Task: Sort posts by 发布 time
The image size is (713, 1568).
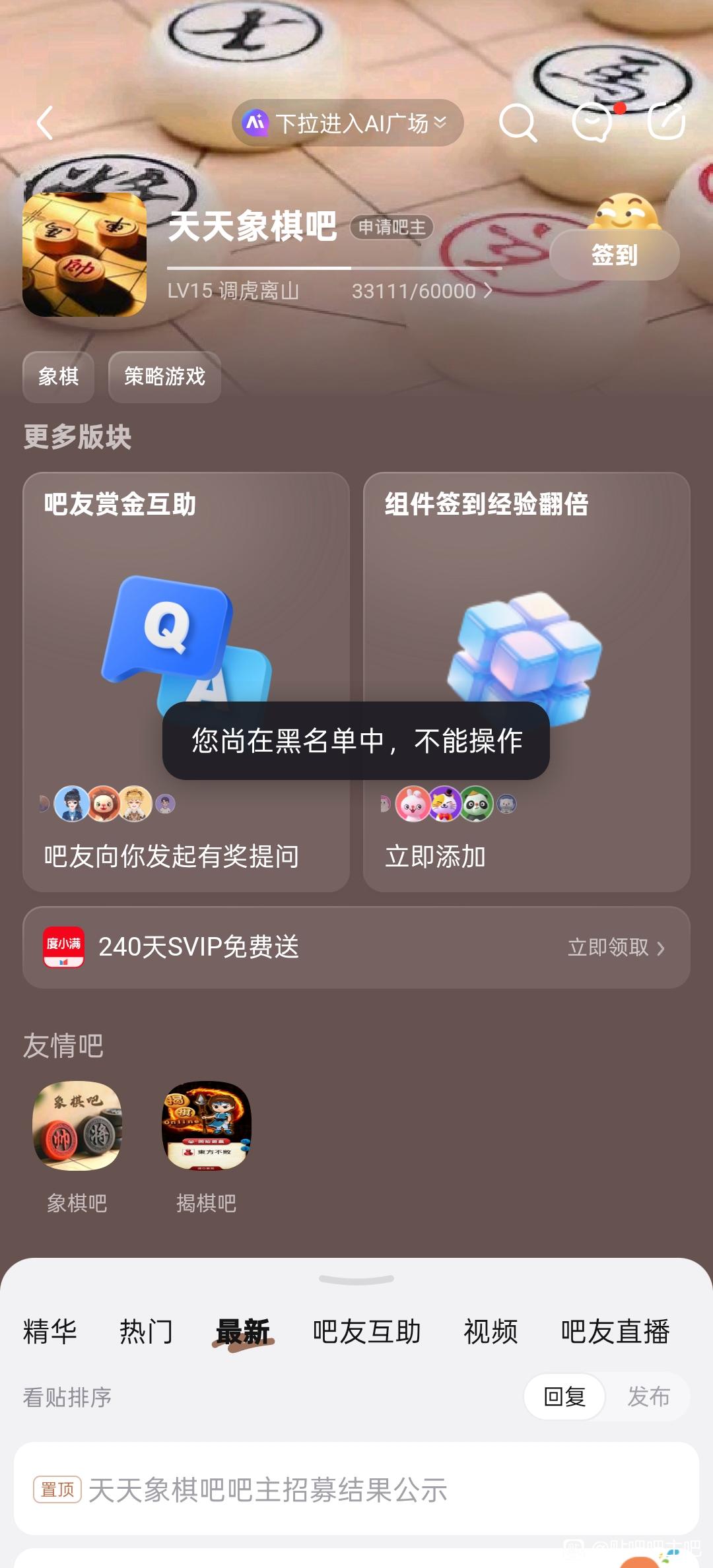Action: pyautogui.click(x=648, y=1396)
